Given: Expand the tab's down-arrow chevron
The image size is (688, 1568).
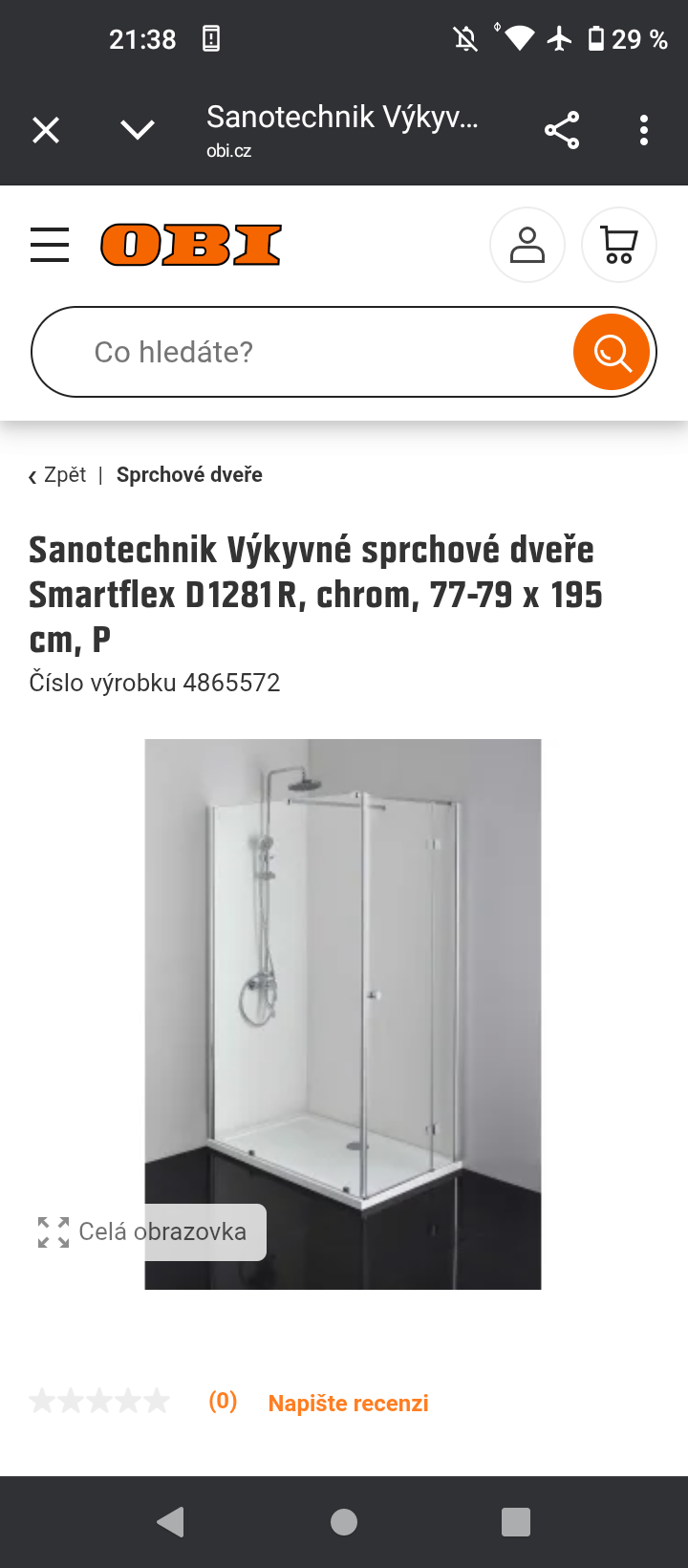Looking at the screenshot, I should click(x=138, y=130).
